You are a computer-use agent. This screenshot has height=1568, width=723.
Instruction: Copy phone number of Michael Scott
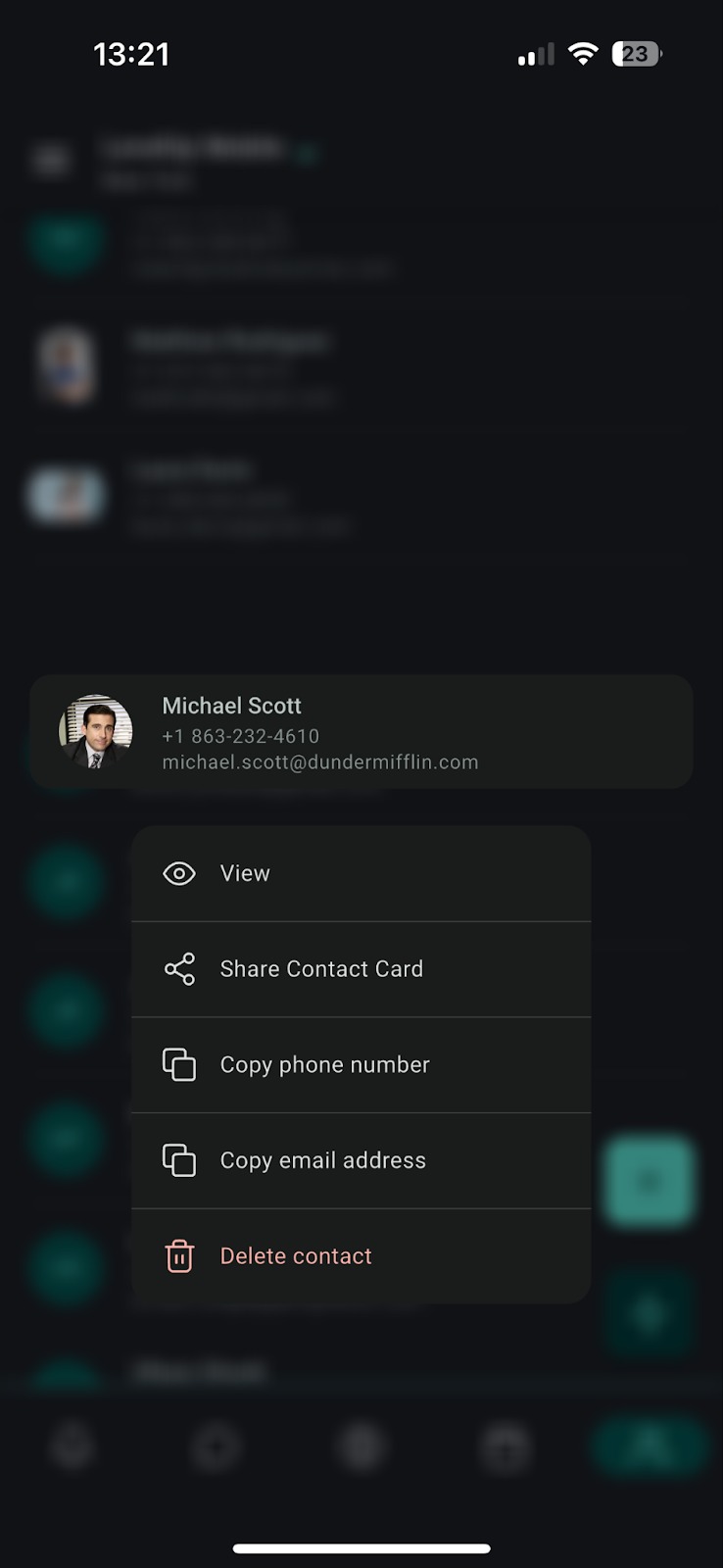(361, 1065)
